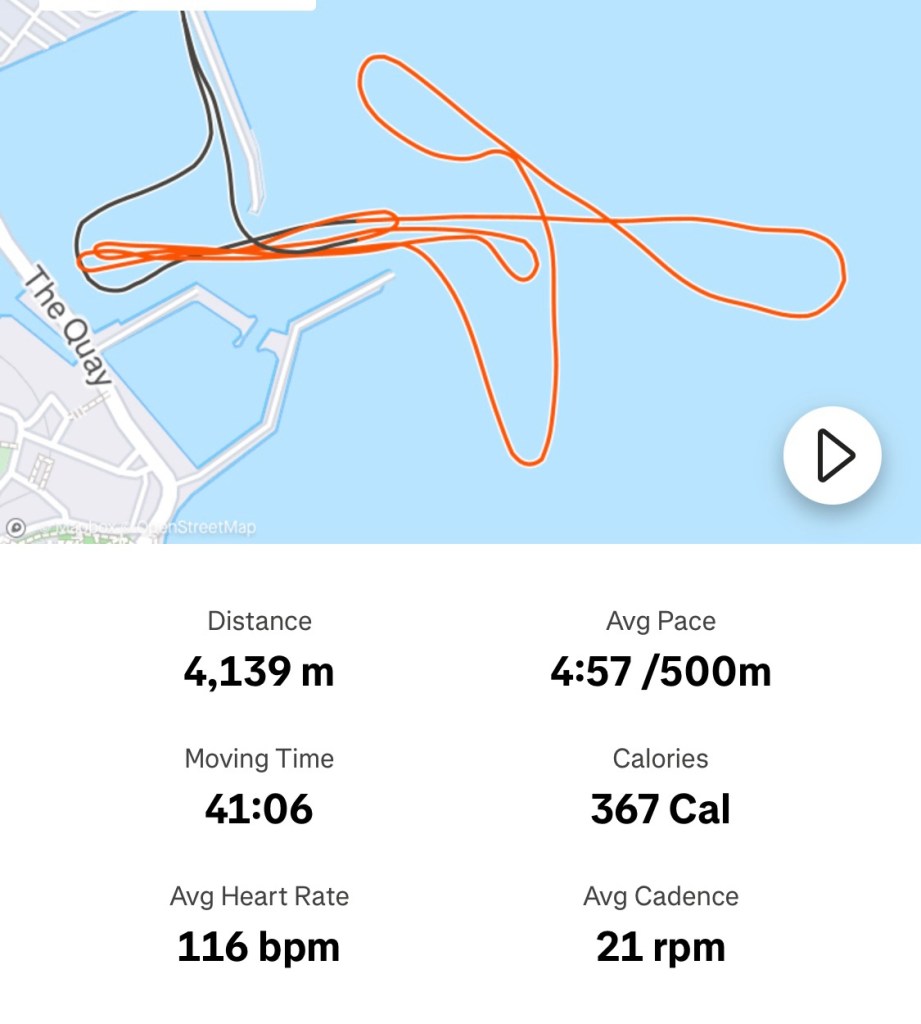Play the activity route flyover

pos(832,456)
